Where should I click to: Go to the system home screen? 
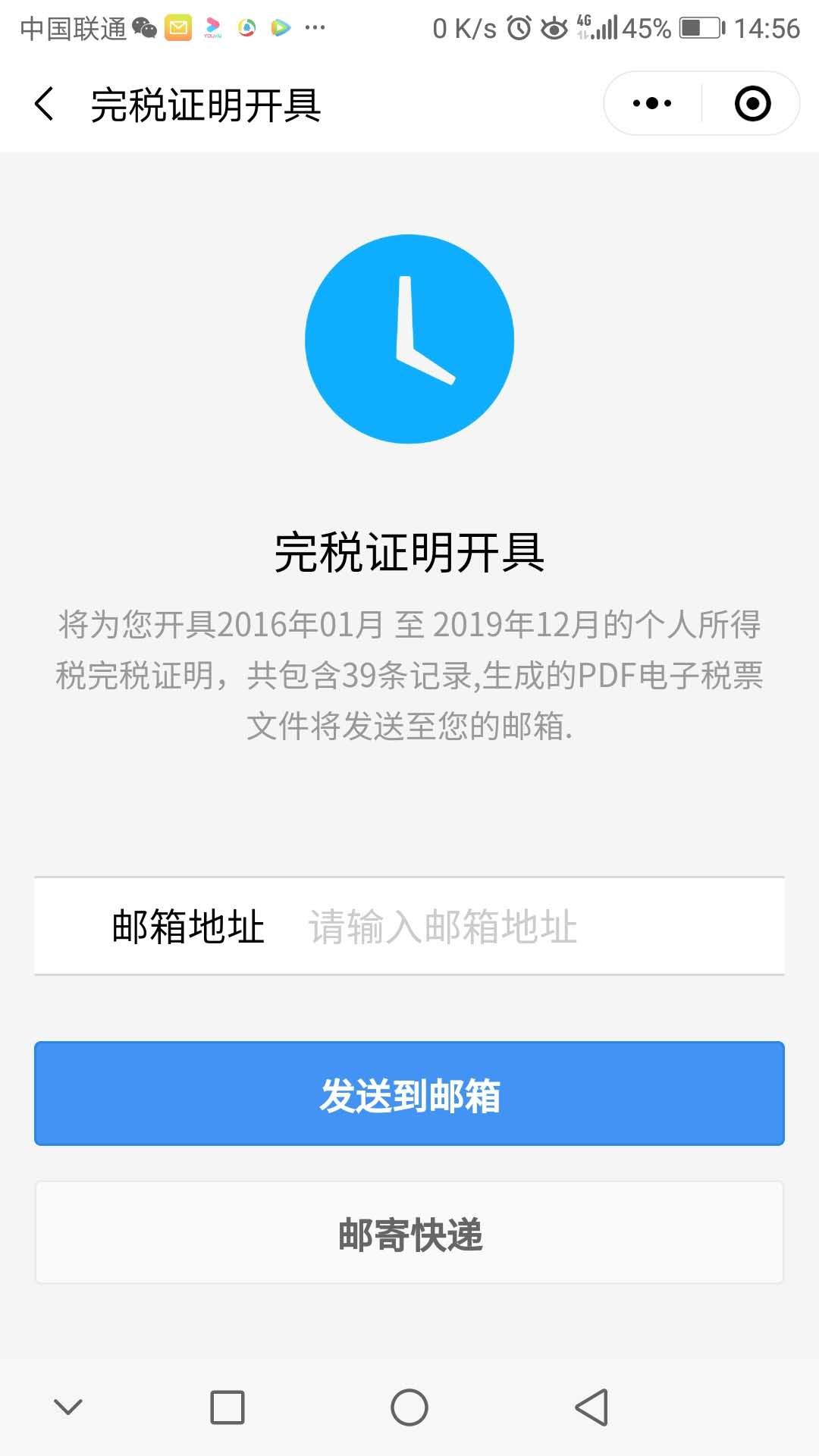pos(409,1407)
